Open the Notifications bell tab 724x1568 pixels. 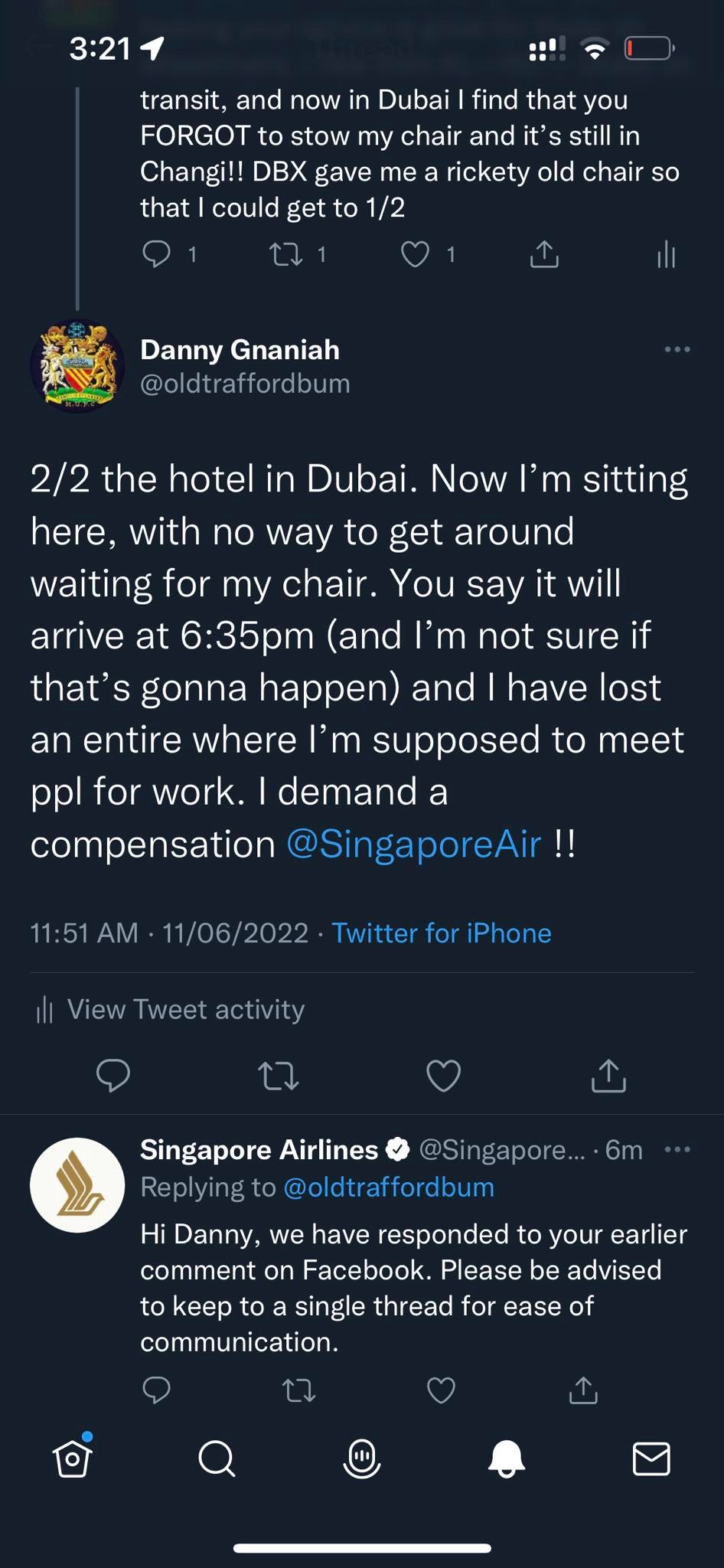(507, 1459)
